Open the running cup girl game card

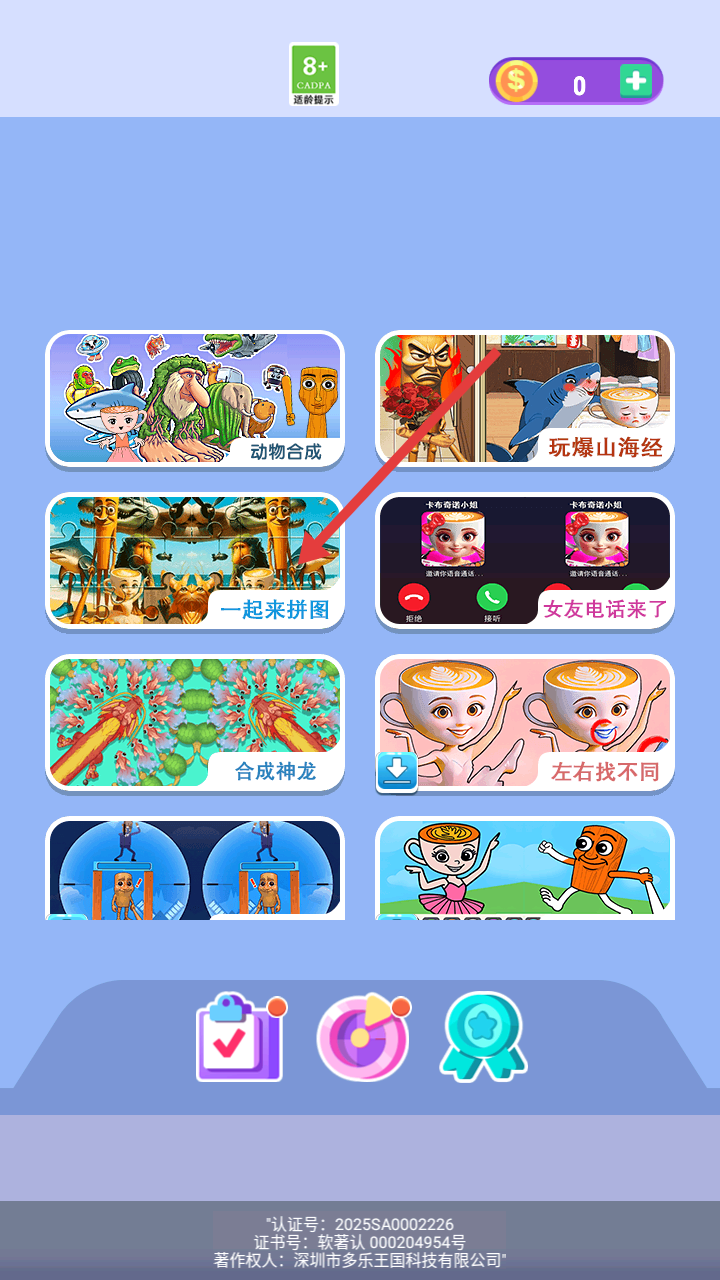tap(525, 870)
